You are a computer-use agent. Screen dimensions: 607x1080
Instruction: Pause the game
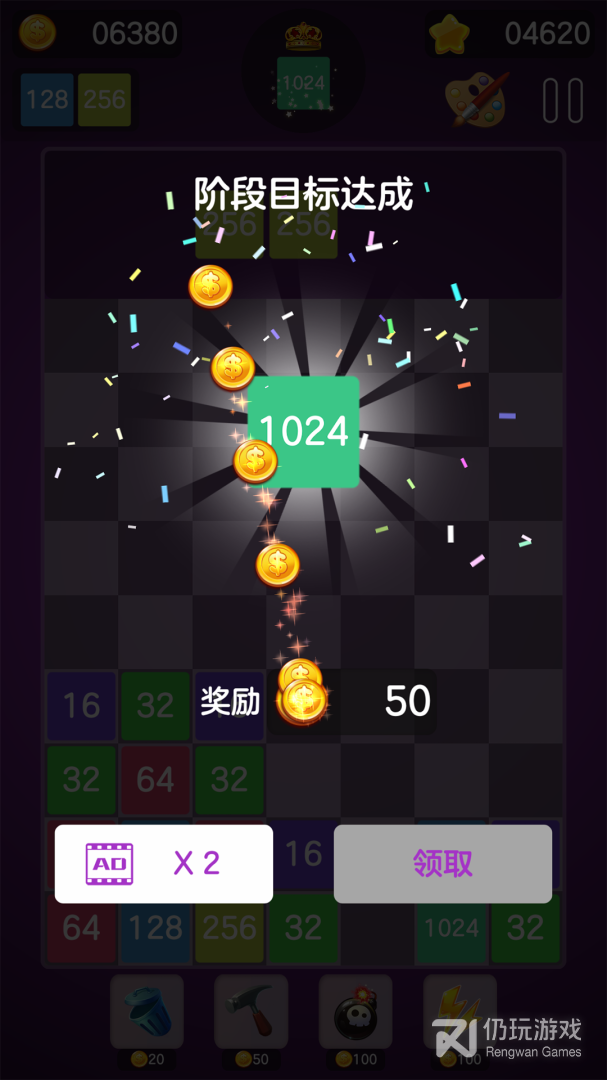pyautogui.click(x=562, y=100)
